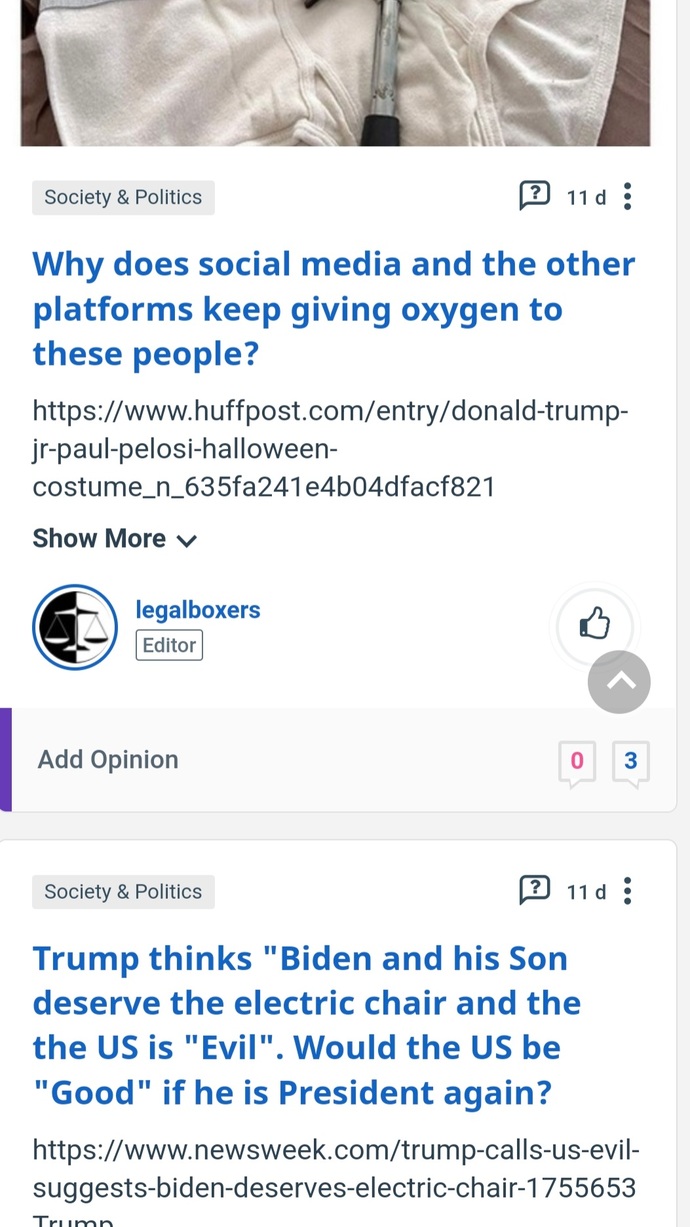
Task: View the pink opinions count of 0
Action: [577, 762]
